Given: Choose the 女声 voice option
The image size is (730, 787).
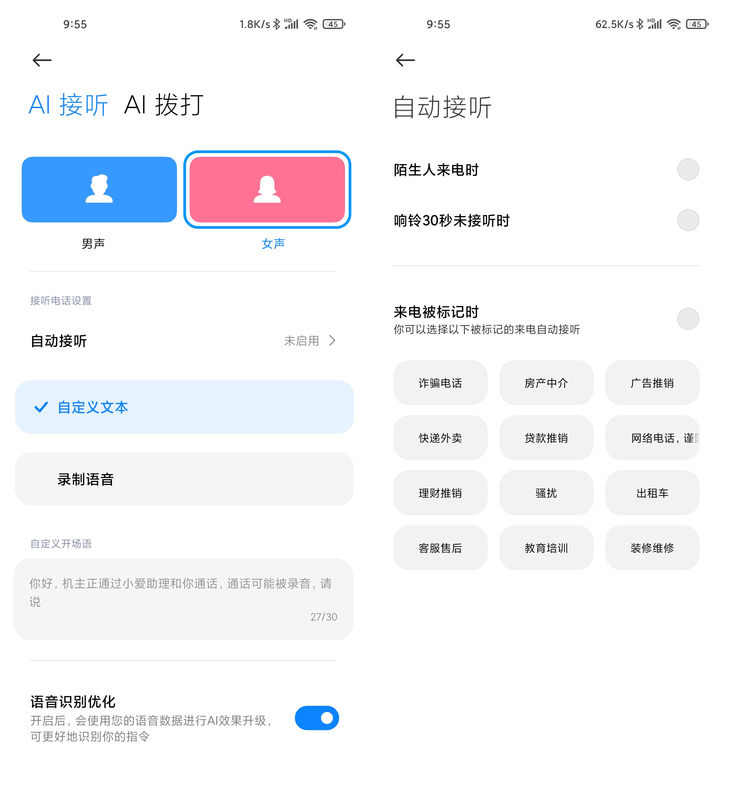Looking at the screenshot, I should point(267,189).
